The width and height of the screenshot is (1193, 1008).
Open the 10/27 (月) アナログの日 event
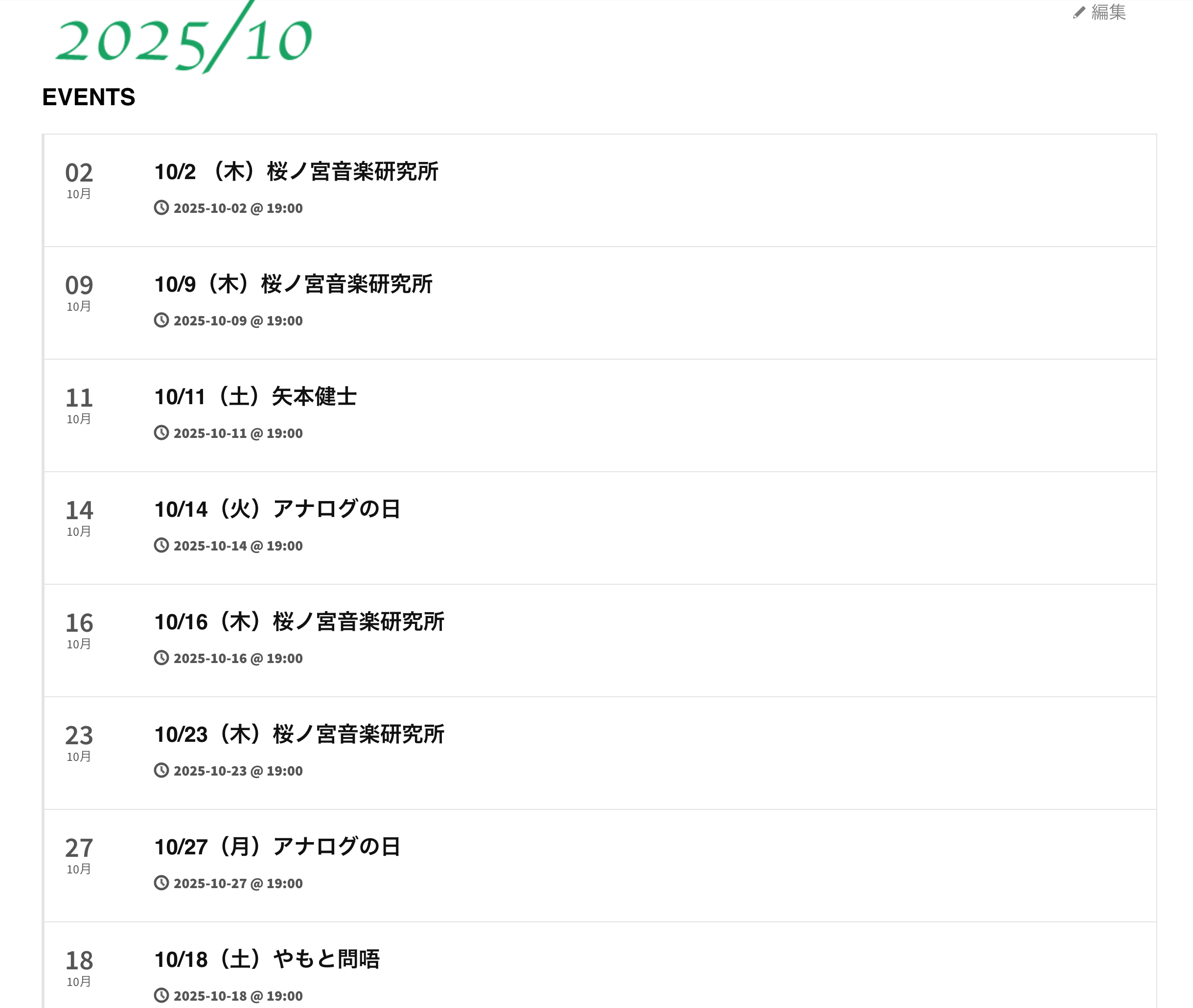click(x=277, y=847)
